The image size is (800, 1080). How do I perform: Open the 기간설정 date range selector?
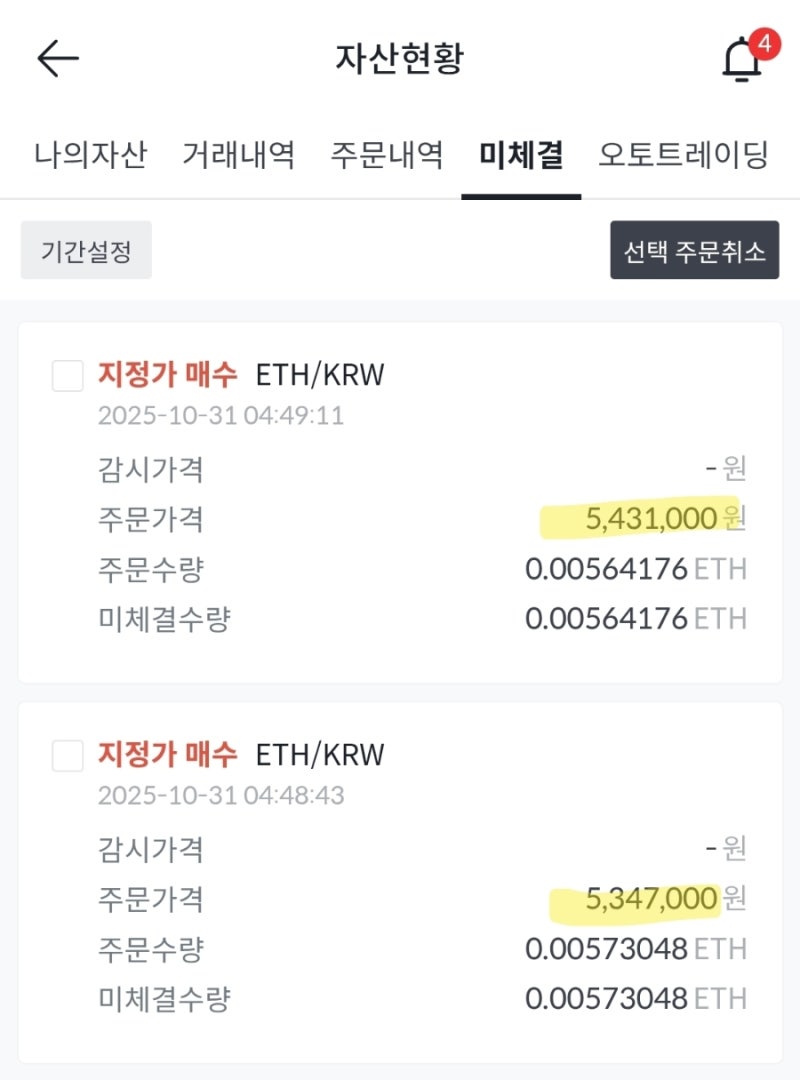click(x=85, y=250)
